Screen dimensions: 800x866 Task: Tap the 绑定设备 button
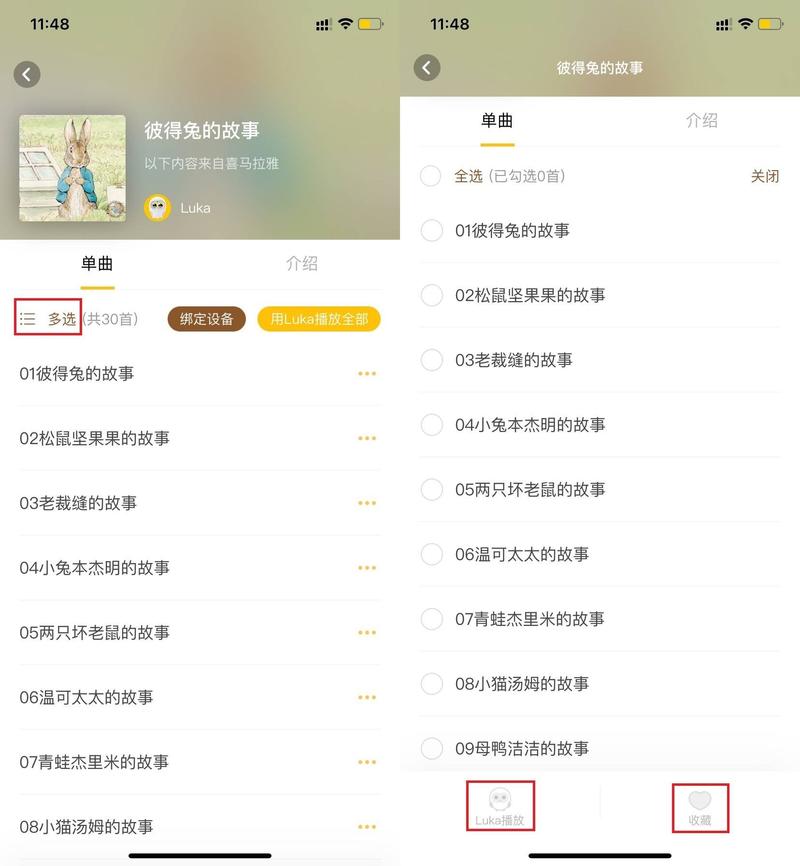206,319
